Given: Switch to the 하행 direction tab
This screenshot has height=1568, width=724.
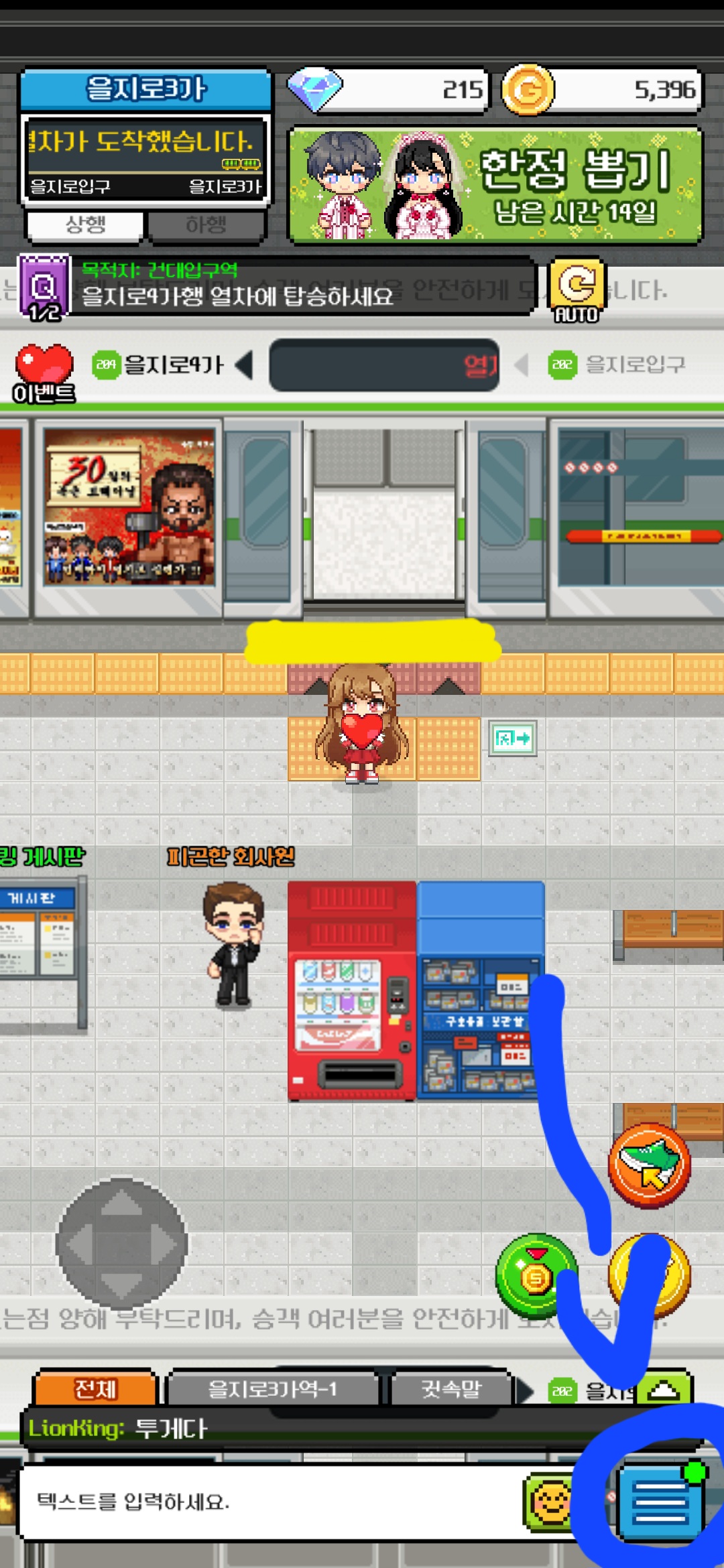Looking at the screenshot, I should click(x=206, y=225).
